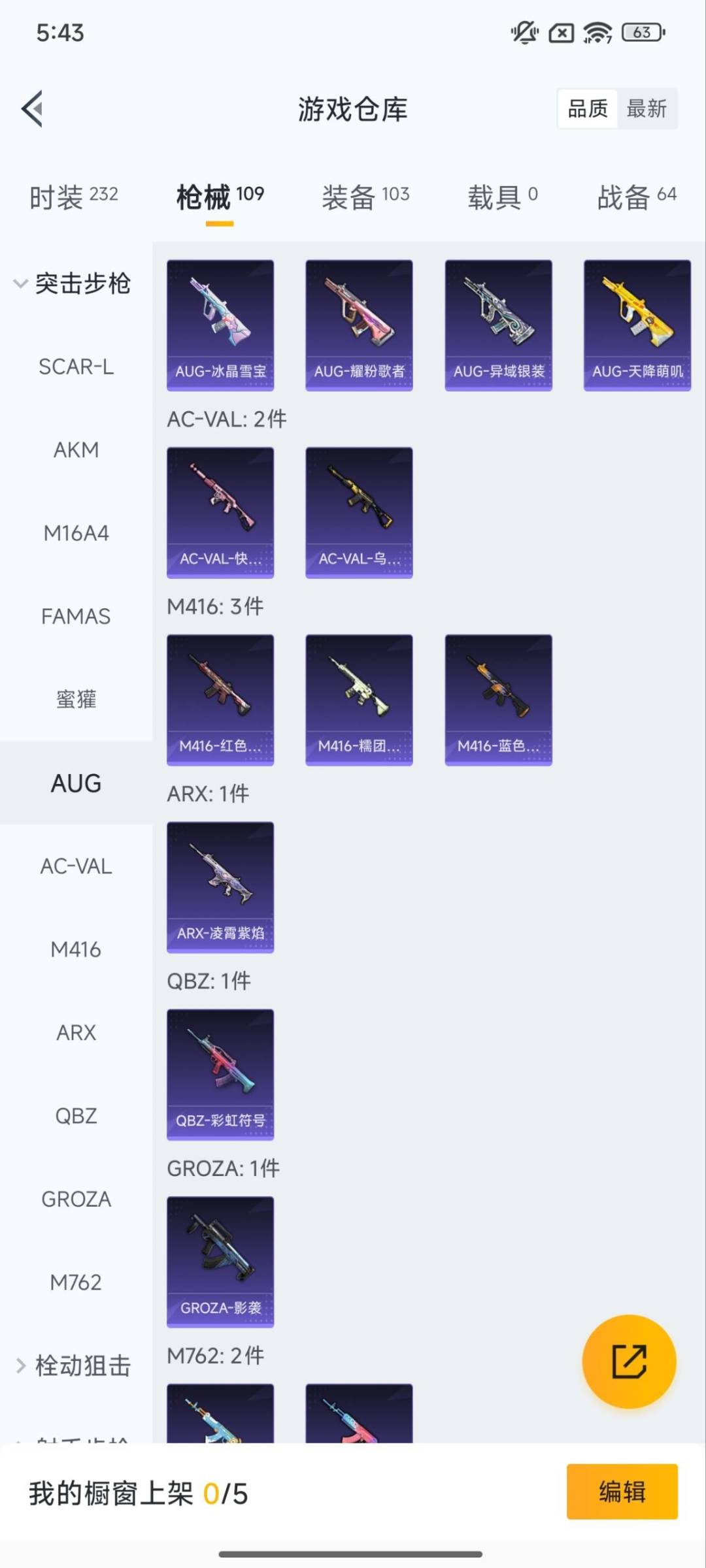This screenshot has width=706, height=1568.
Task: Select GROZA in the side list
Action: [76, 1199]
